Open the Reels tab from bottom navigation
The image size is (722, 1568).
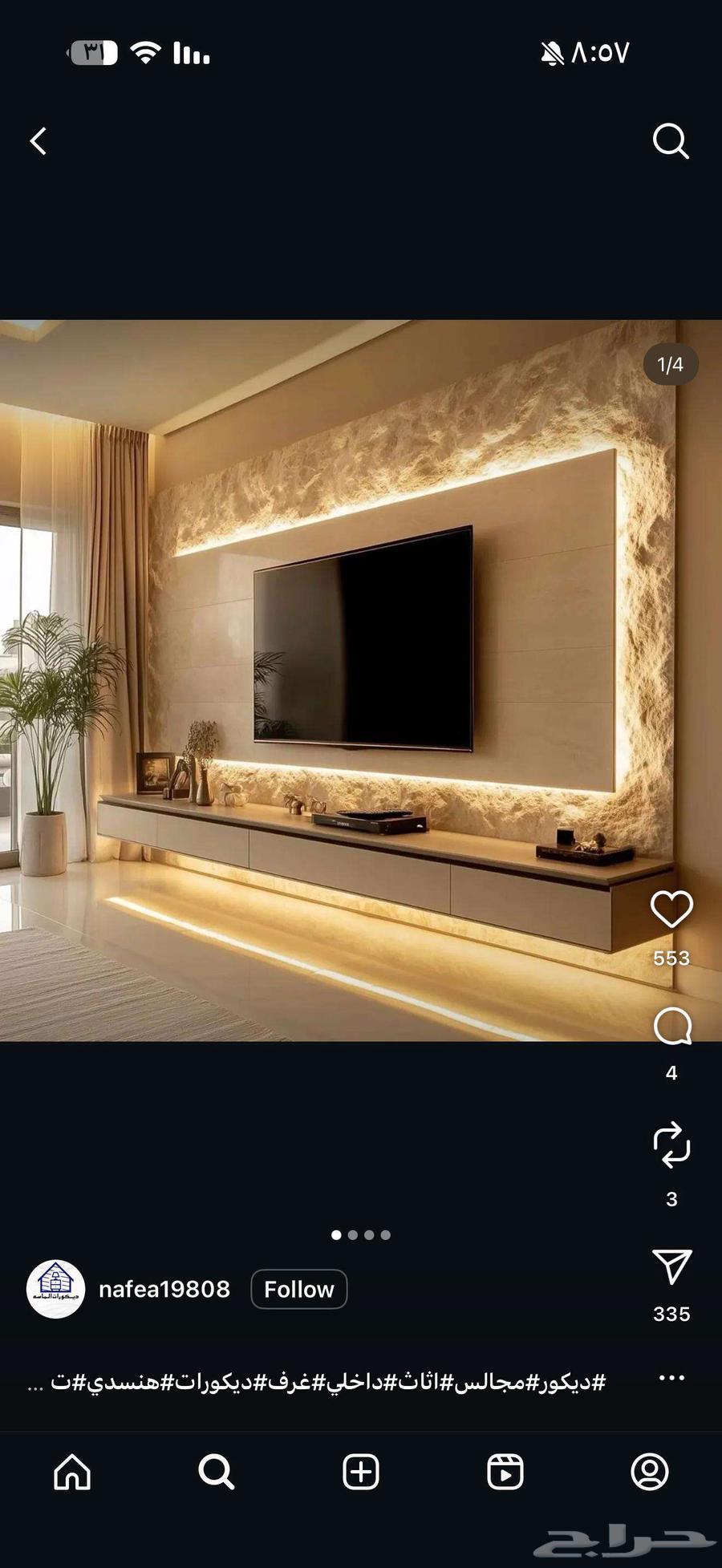click(x=505, y=1473)
